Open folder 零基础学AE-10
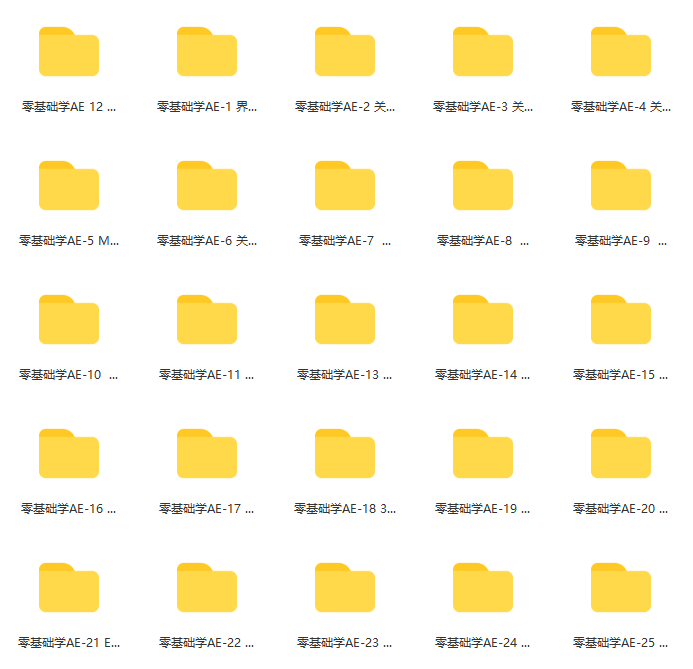693x669 pixels. [69, 320]
